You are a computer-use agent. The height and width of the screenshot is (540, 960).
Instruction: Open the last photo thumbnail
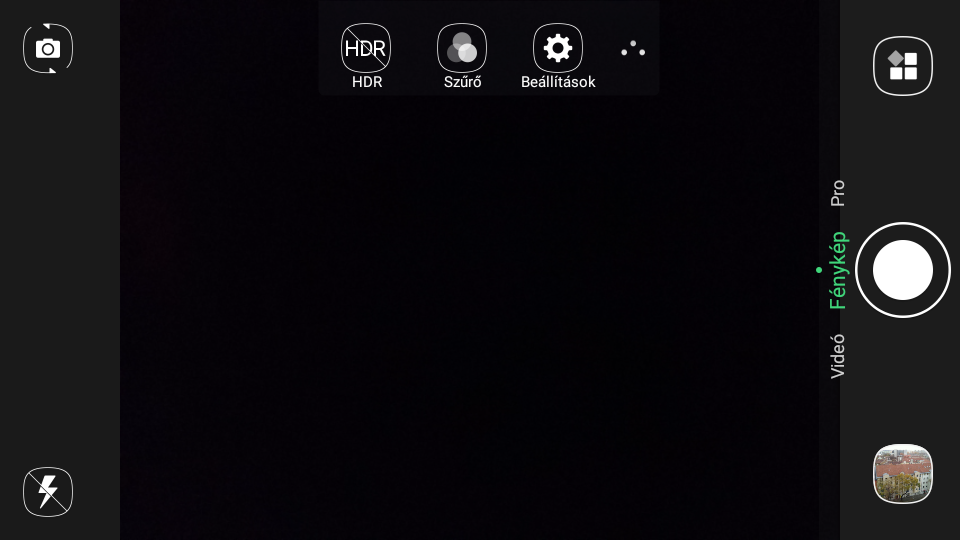tap(902, 474)
